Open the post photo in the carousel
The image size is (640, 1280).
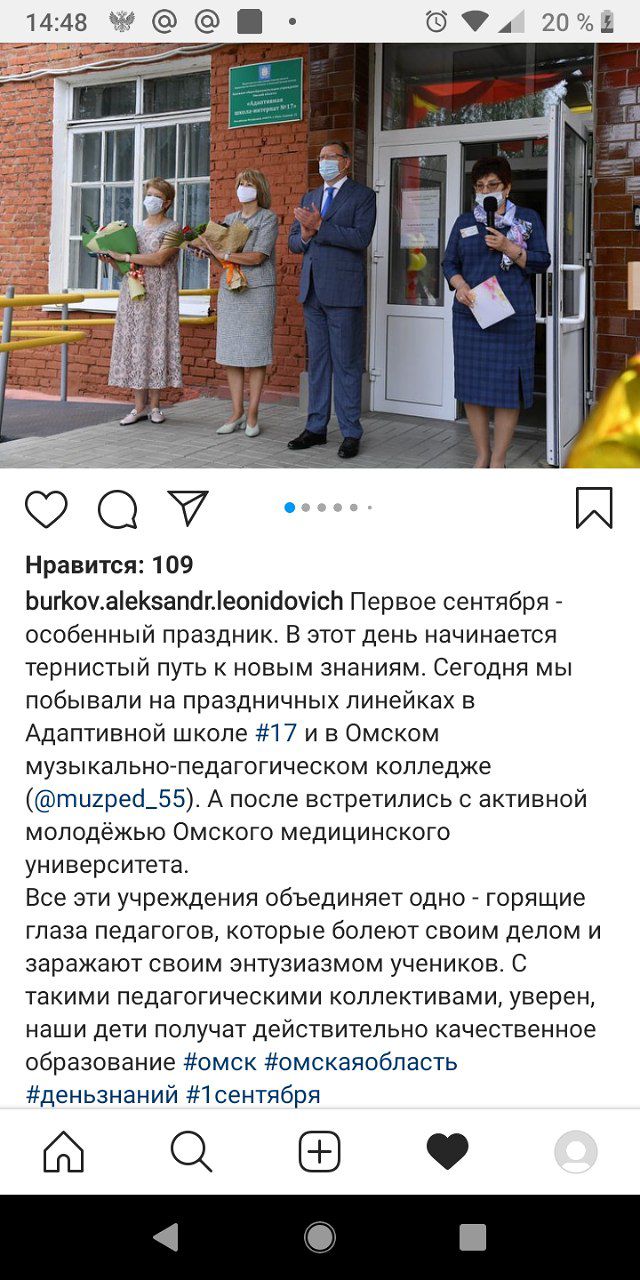click(x=320, y=255)
